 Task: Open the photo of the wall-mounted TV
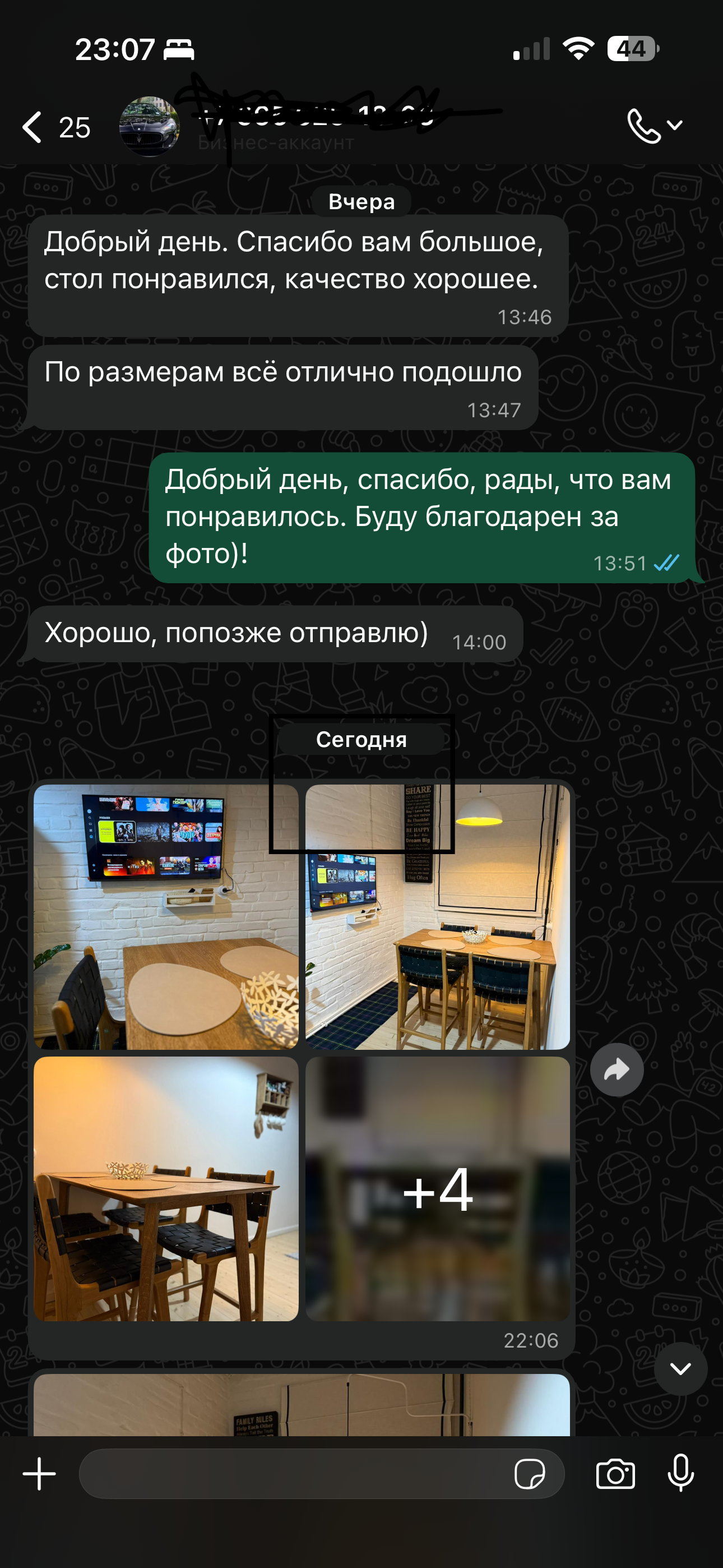[x=166, y=916]
